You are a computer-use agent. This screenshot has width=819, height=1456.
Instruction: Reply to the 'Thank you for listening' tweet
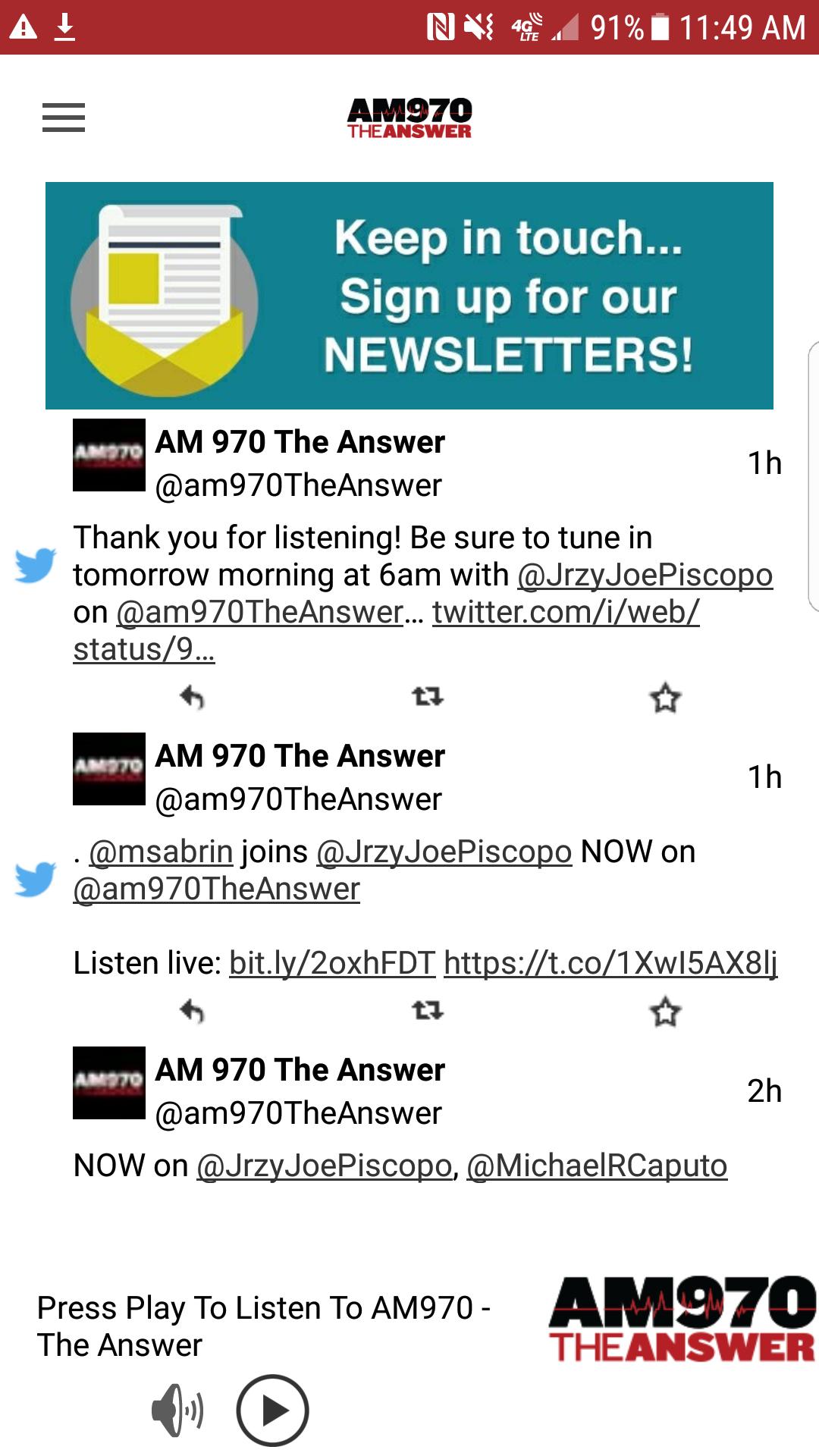click(193, 697)
